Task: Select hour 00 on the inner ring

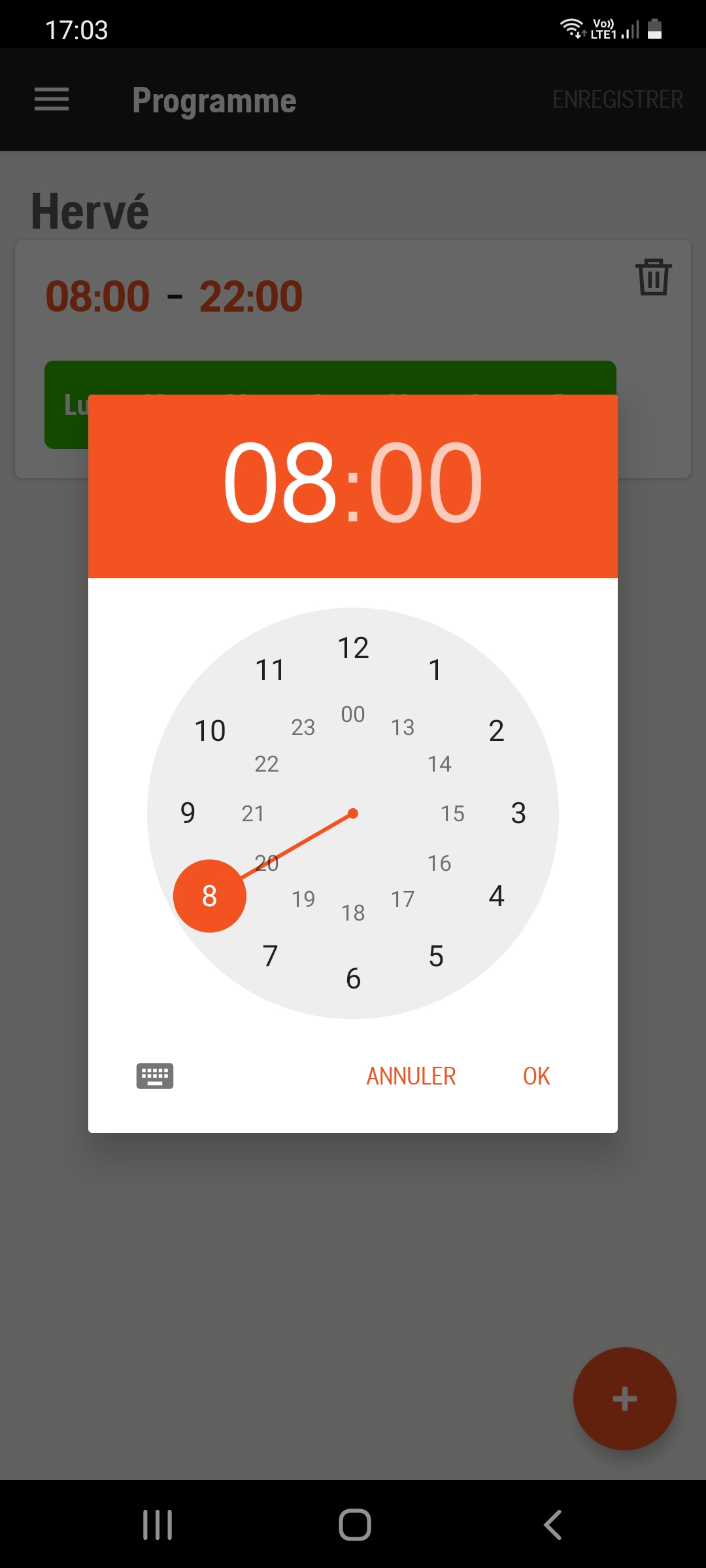Action: click(353, 714)
